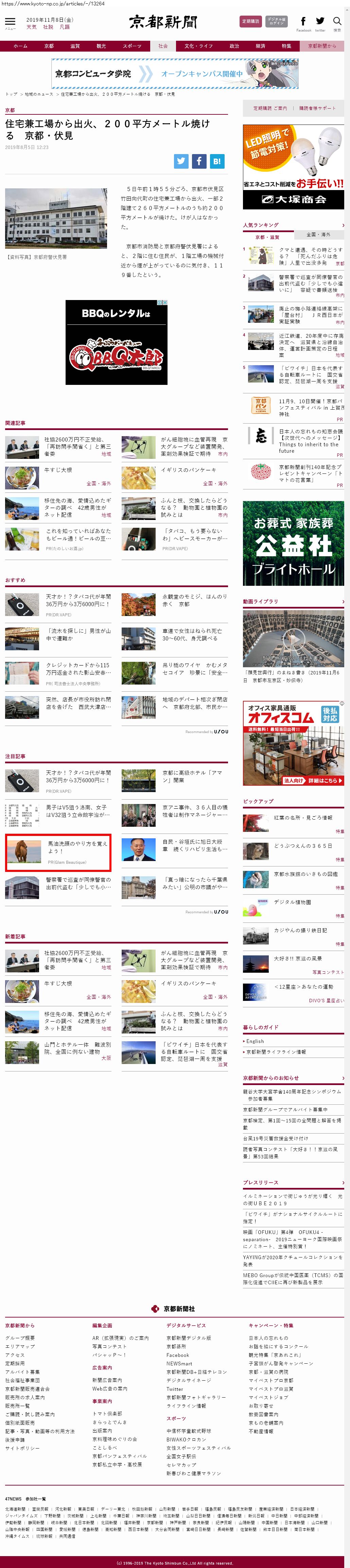Tap the 定期購読 subscription button
The height and width of the screenshot is (1568, 350).
tap(251, 21)
